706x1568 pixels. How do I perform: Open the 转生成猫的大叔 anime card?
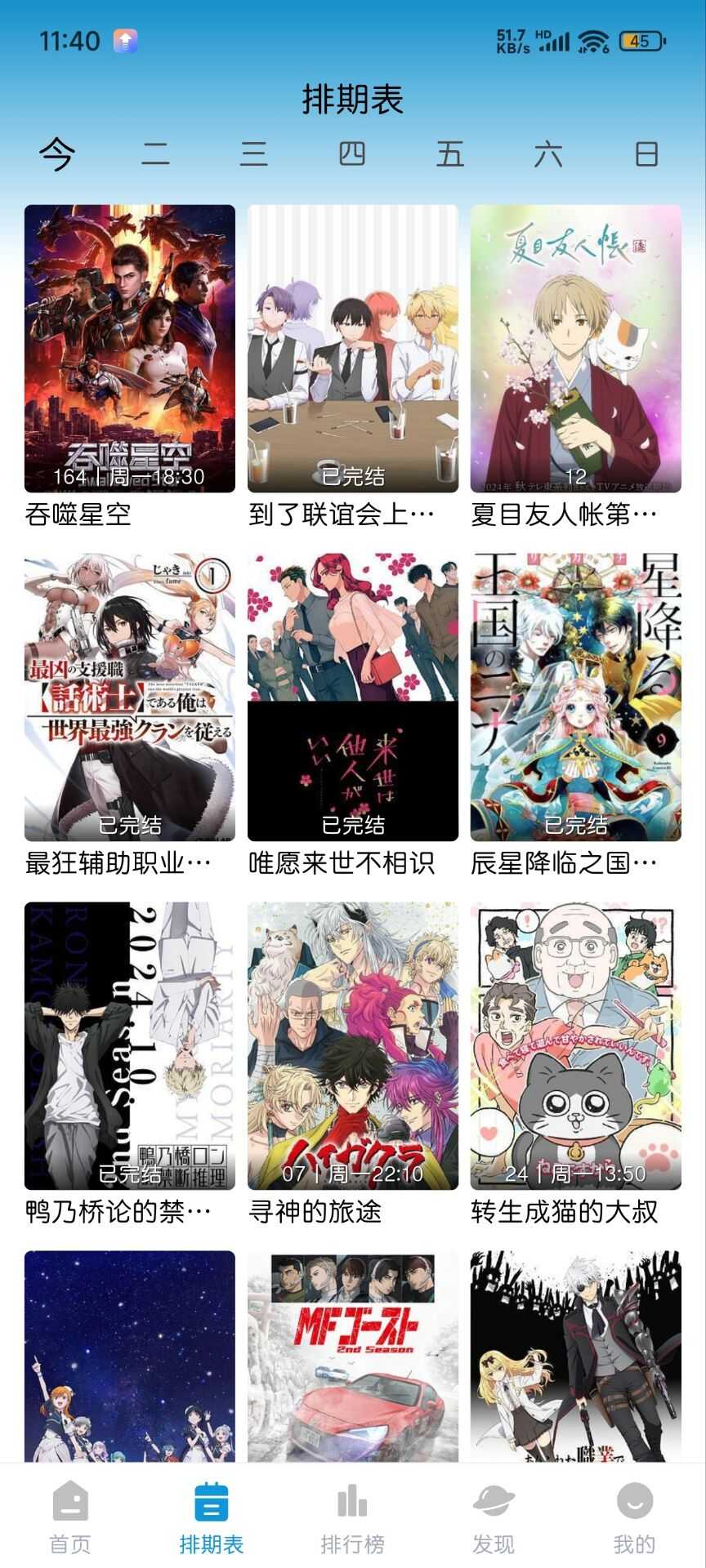click(x=575, y=1045)
